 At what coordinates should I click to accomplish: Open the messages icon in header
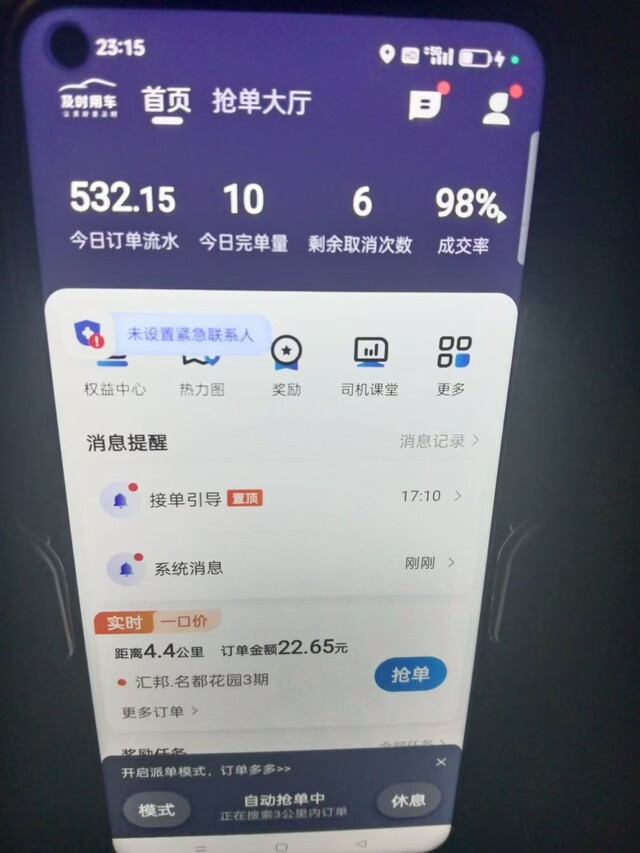[x=425, y=105]
